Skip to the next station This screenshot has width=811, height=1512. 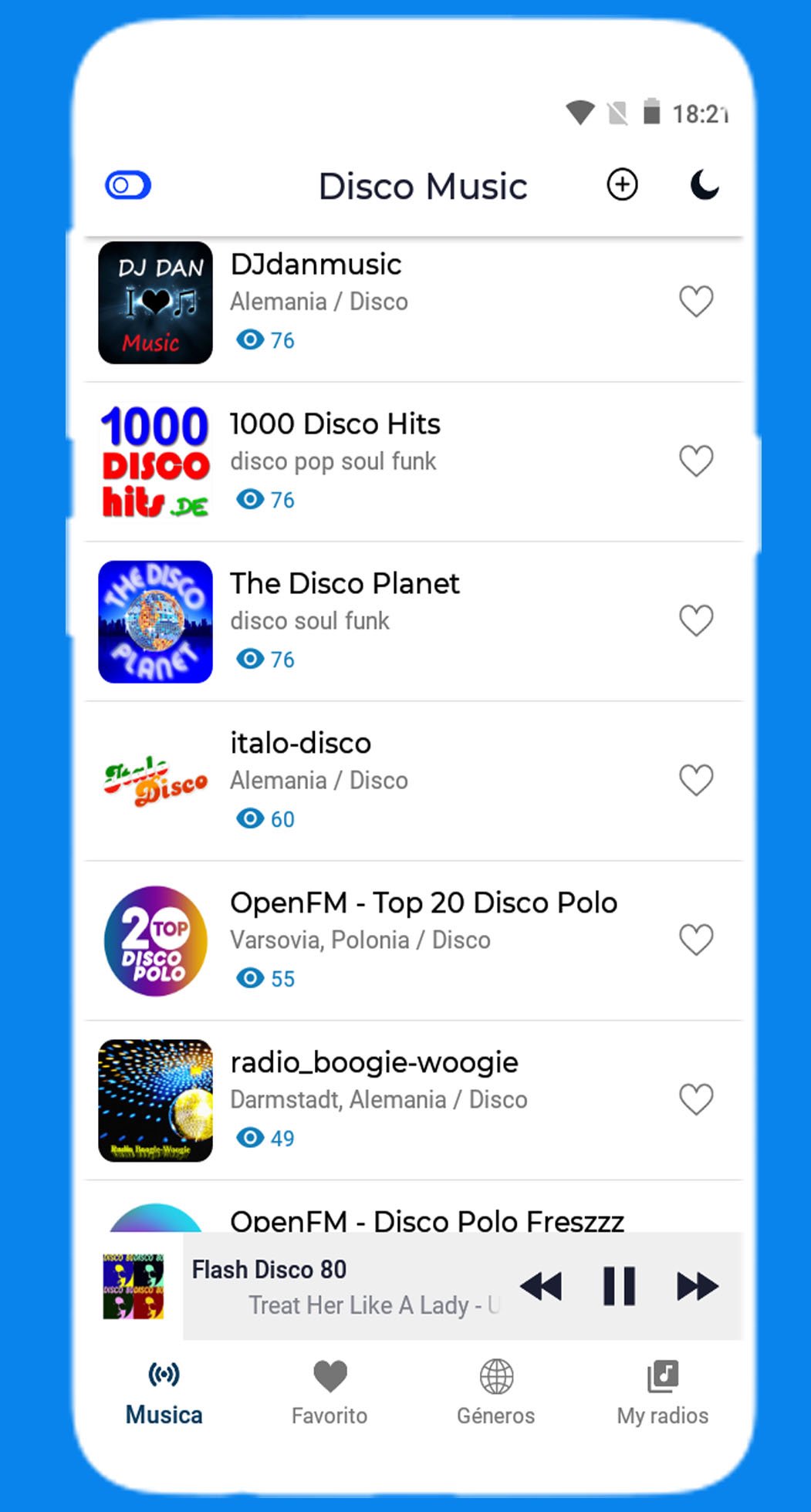[x=698, y=1286]
